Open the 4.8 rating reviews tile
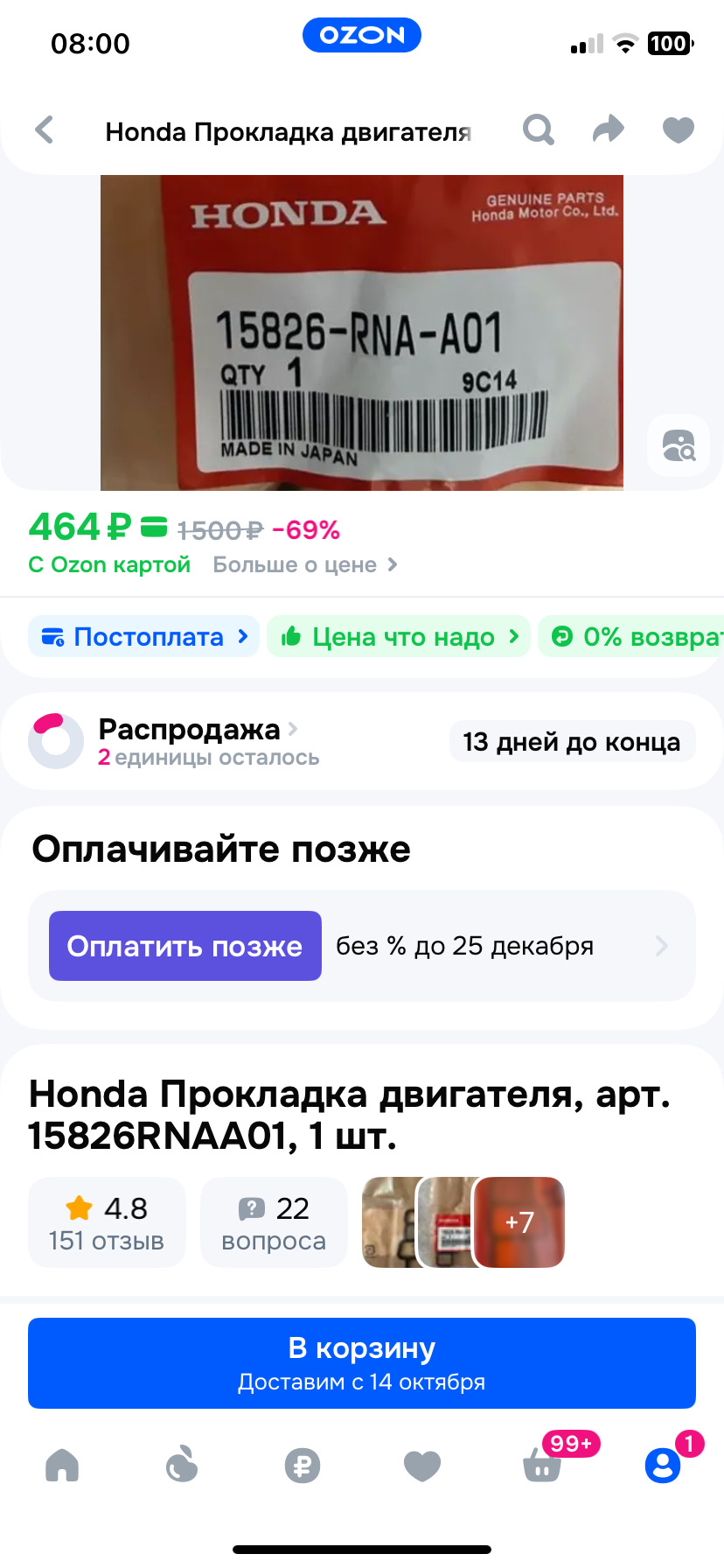This screenshot has height=1568, width=724. 107,1222
